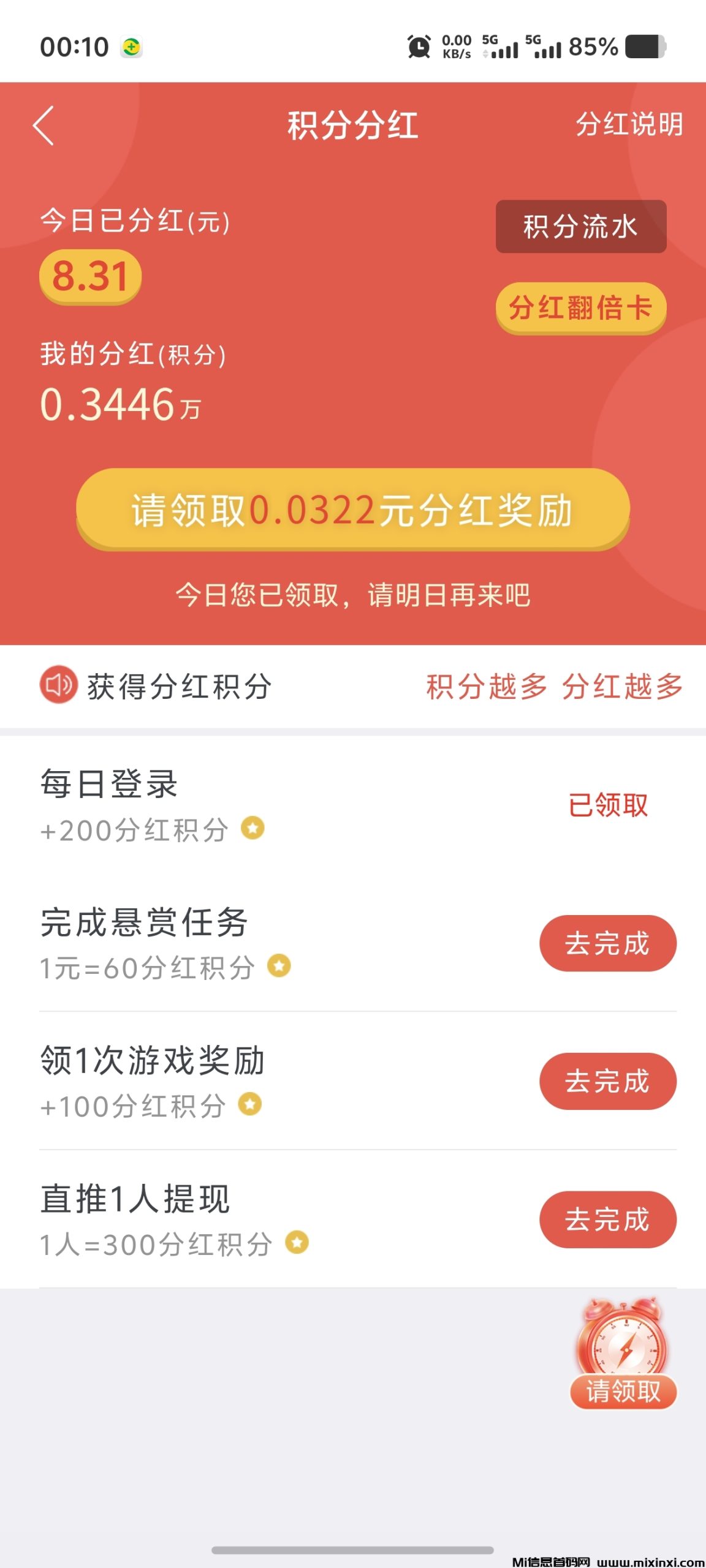Tap the speaker icon next to 获得分红积分

coord(55,688)
